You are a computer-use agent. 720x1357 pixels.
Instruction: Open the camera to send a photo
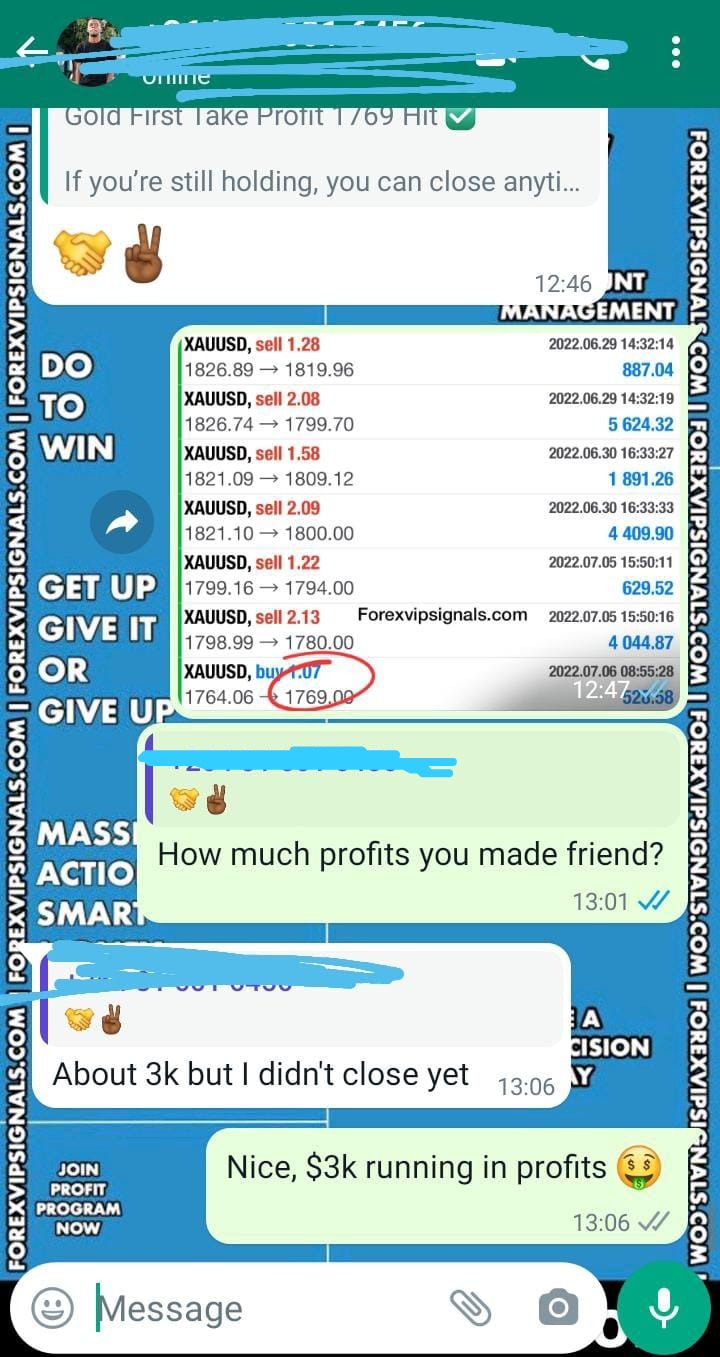coord(558,1307)
